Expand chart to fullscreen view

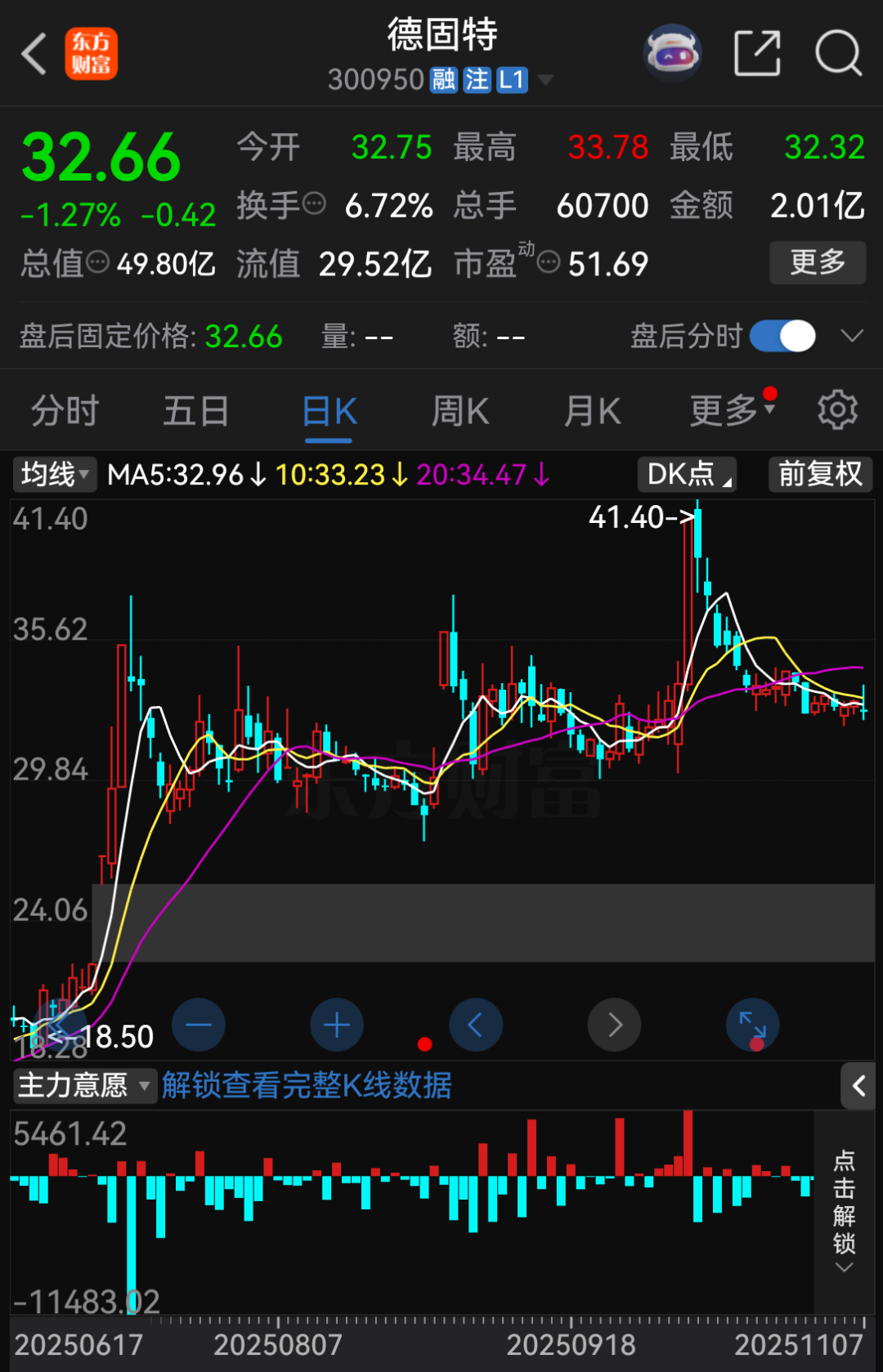point(752,1025)
